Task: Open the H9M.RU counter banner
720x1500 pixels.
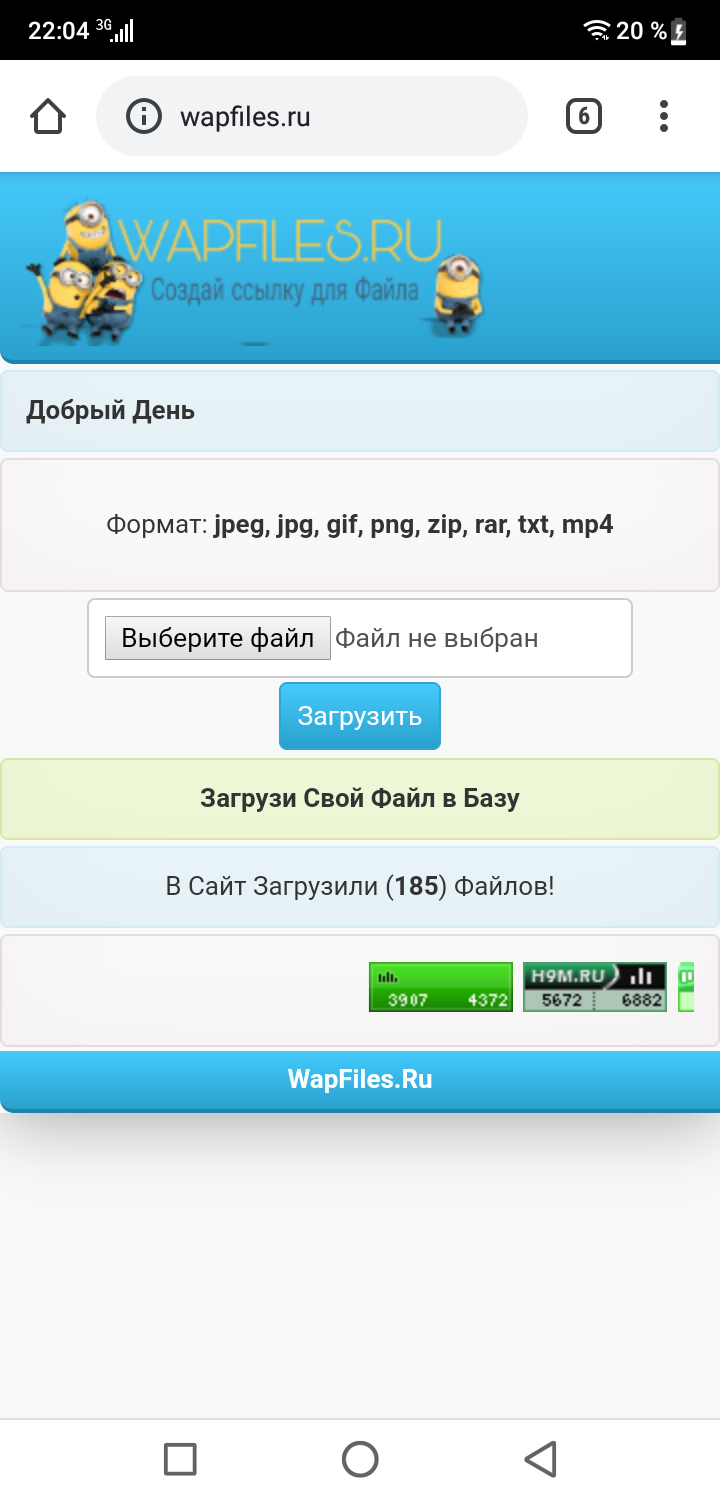Action: pos(595,987)
